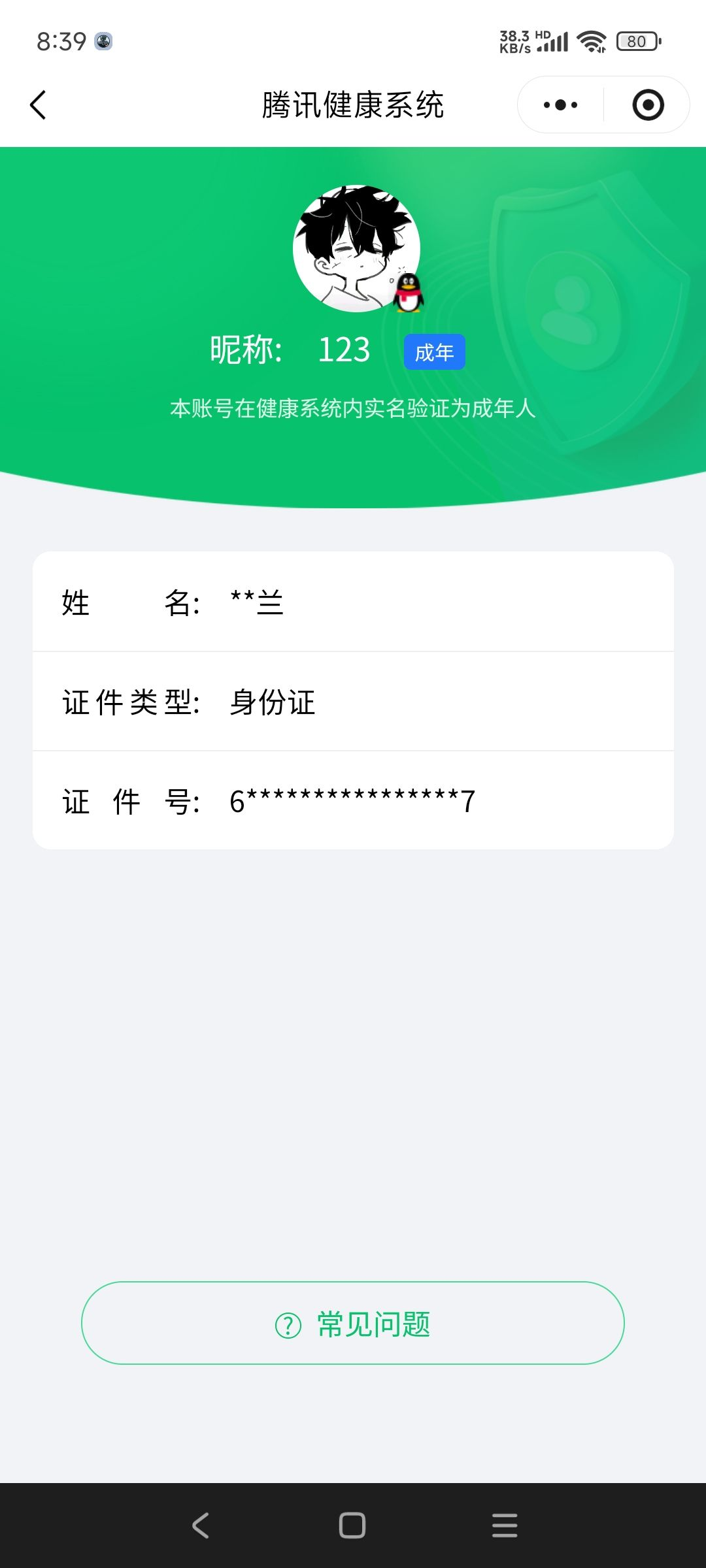The height and width of the screenshot is (1568, 706).
Task: Open the mini program more options menu
Action: 559,105
